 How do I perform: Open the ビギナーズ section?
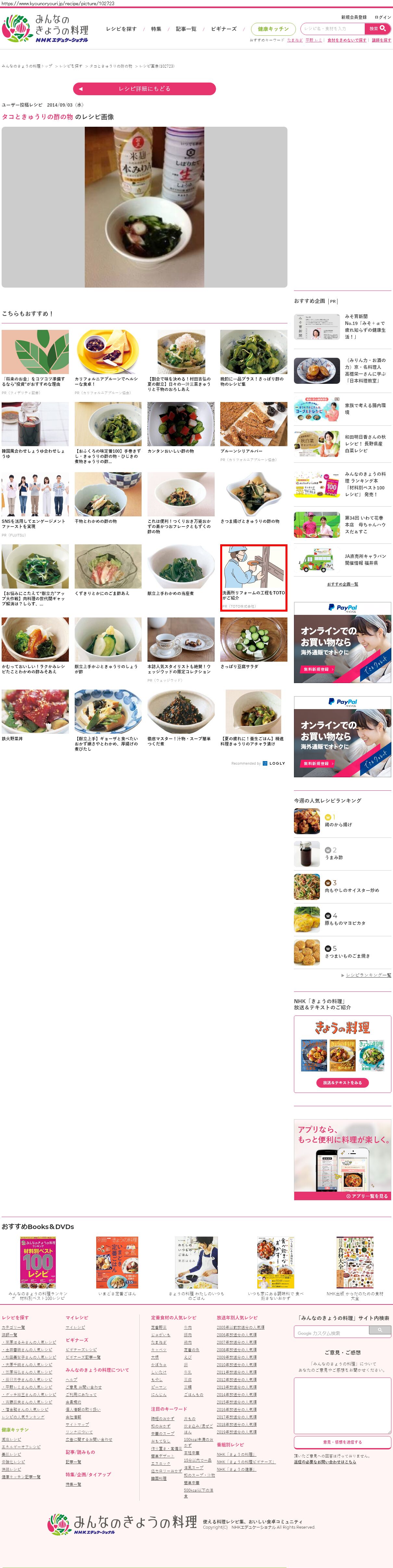pos(223,29)
